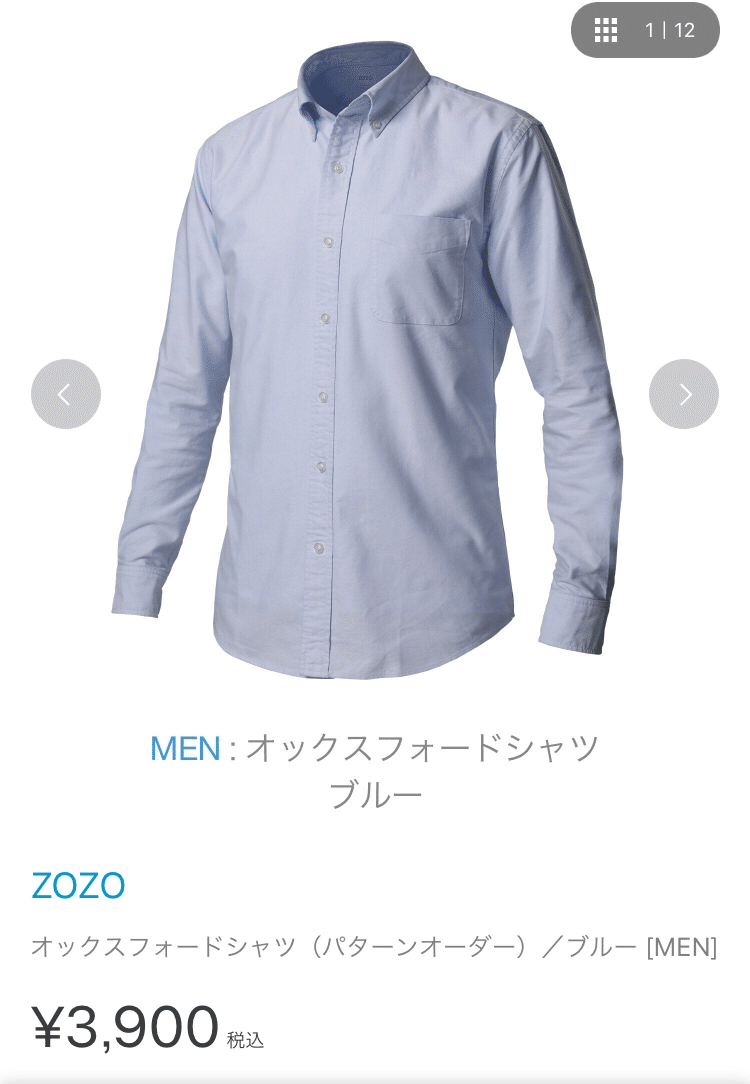Open the MEN category link
Image resolution: width=750 pixels, height=1084 pixels.
point(185,748)
